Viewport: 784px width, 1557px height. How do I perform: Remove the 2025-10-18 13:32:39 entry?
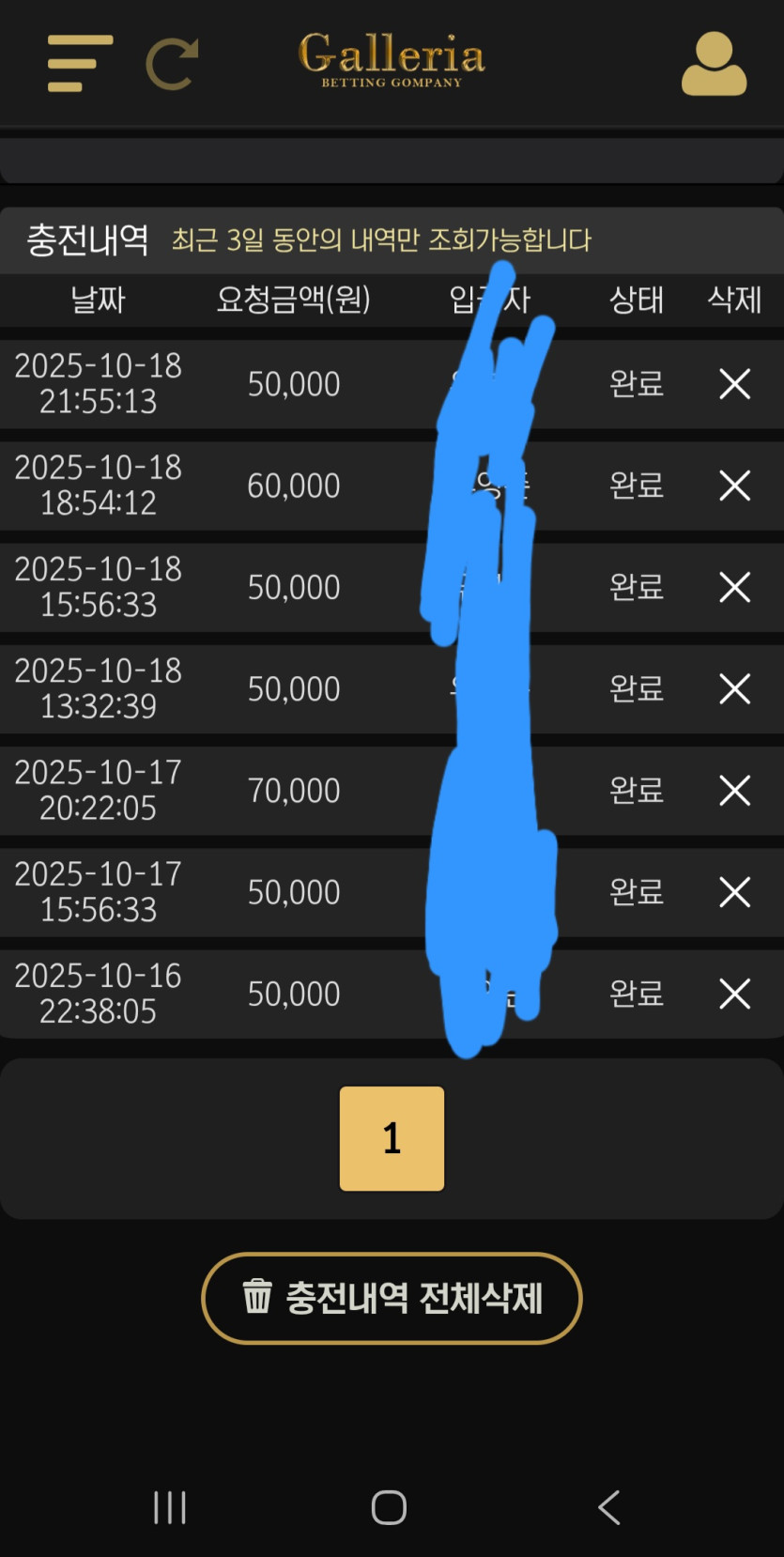(734, 688)
